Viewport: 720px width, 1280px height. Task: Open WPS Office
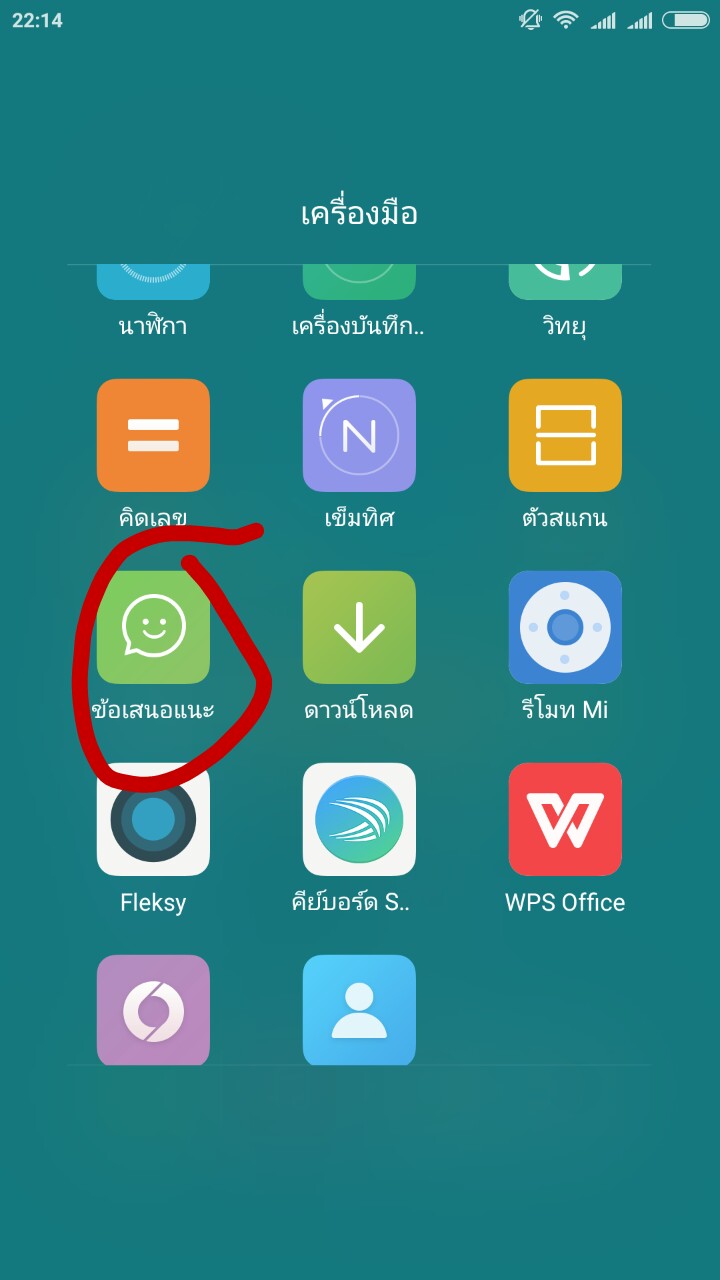(565, 820)
